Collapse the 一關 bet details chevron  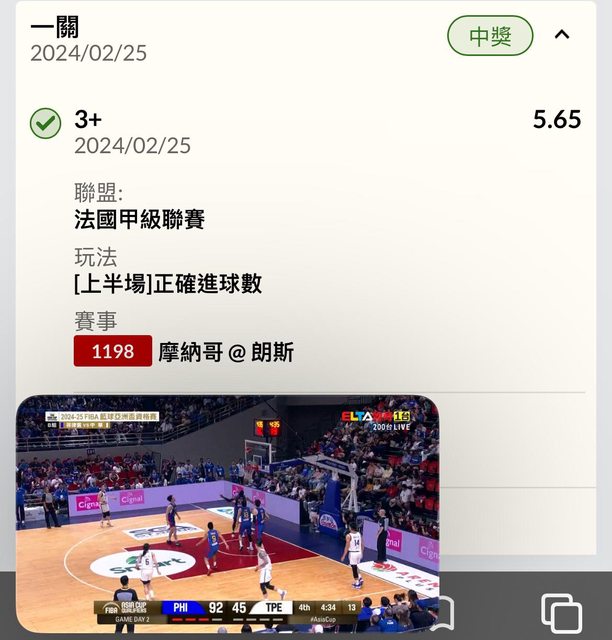562,35
